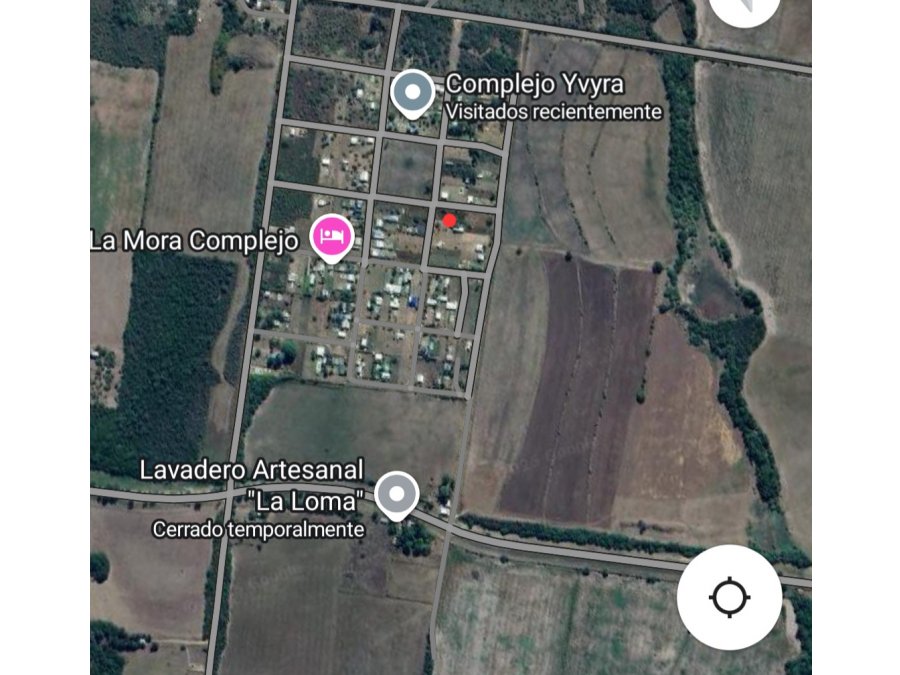The height and width of the screenshot is (675, 900).
Task: Open the Complejo Yvyra place marker
Action: [411, 93]
